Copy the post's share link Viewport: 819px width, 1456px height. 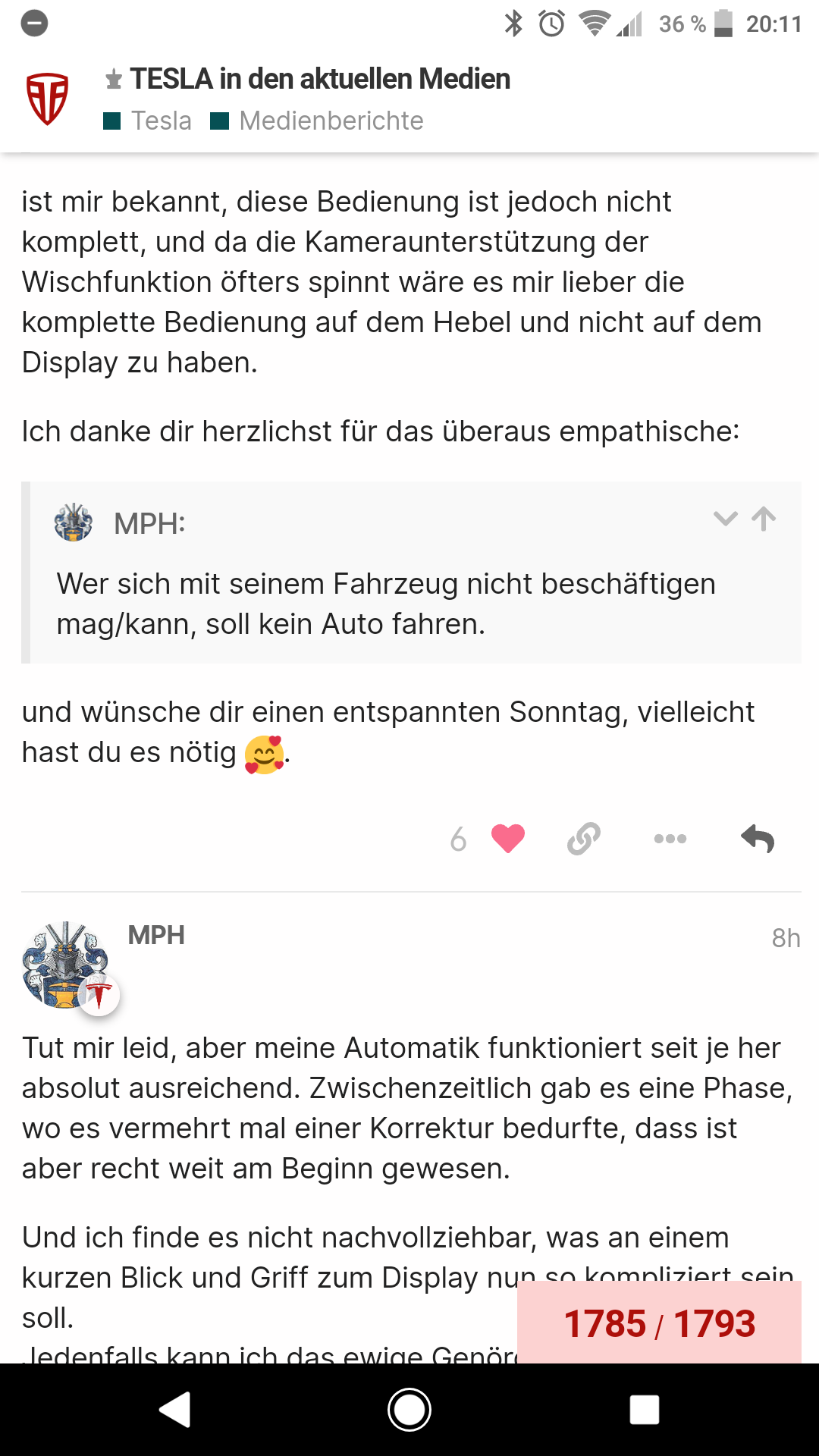pyautogui.click(x=584, y=839)
